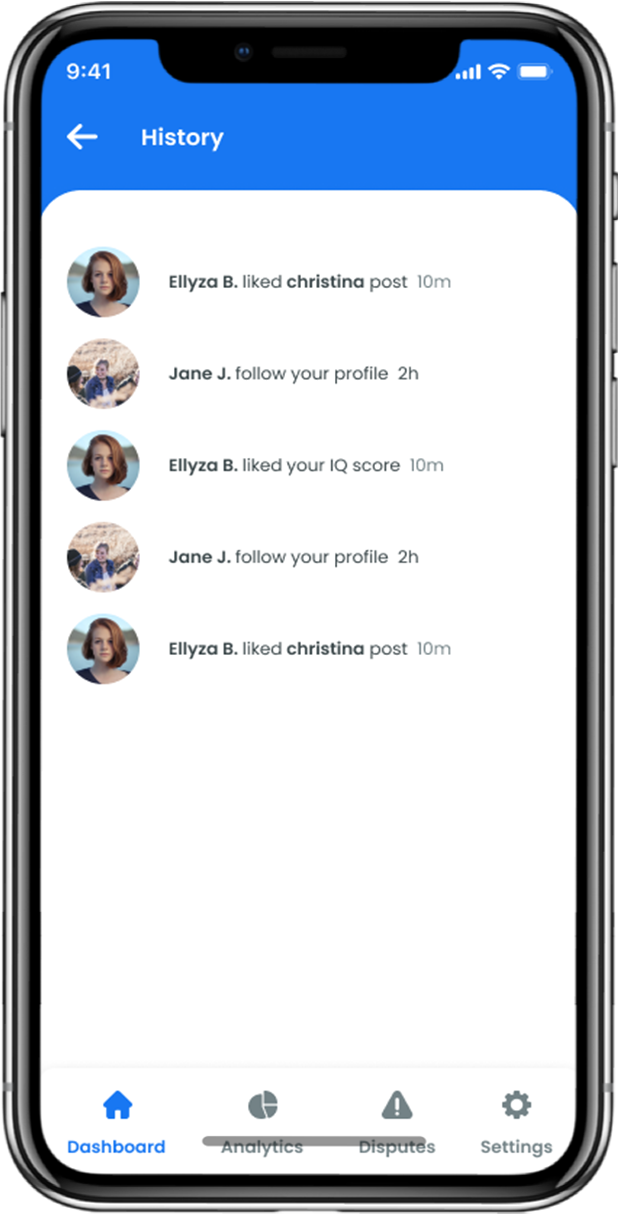Open the Analytics tab
The width and height of the screenshot is (618, 1214).
(x=262, y=1122)
